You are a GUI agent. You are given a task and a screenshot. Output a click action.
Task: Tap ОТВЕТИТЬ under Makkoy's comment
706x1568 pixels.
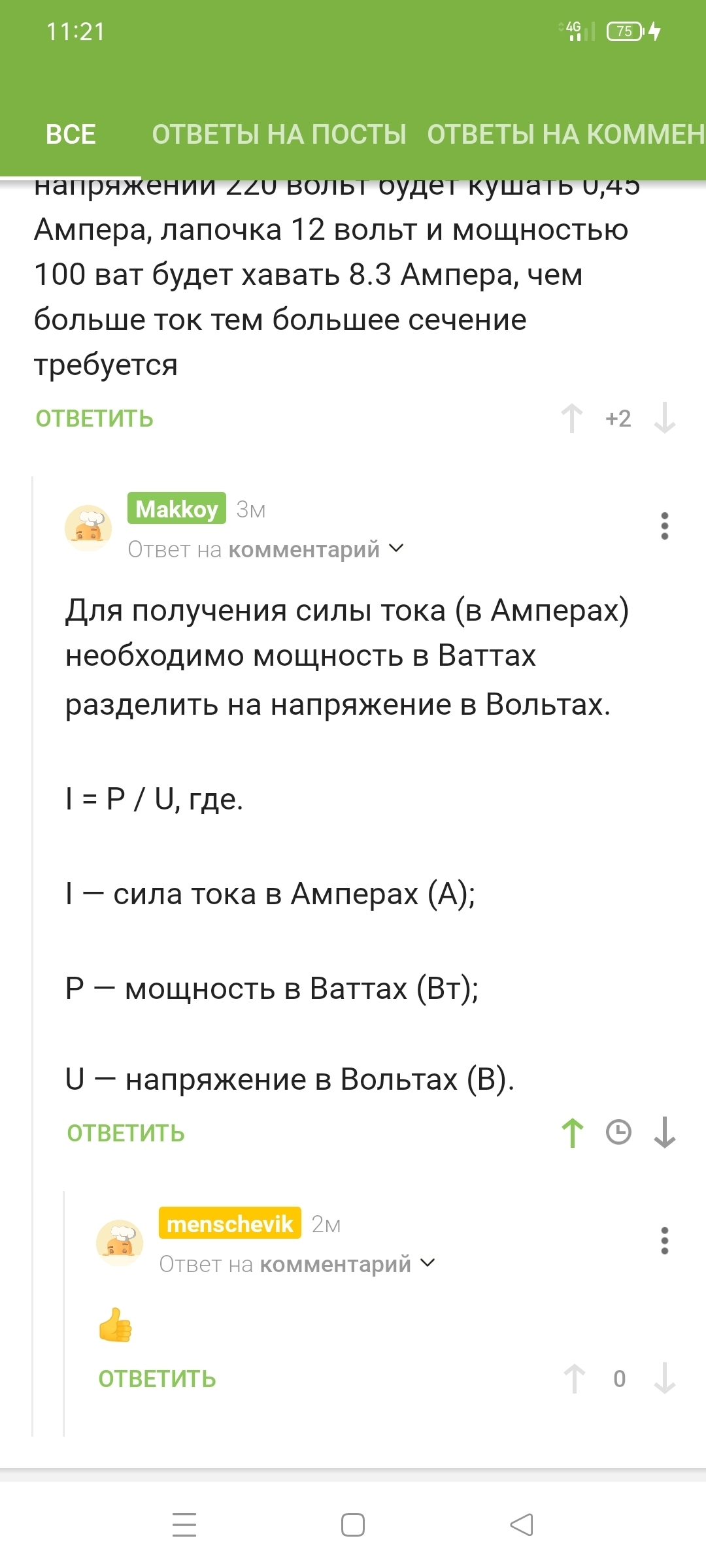(x=126, y=1134)
